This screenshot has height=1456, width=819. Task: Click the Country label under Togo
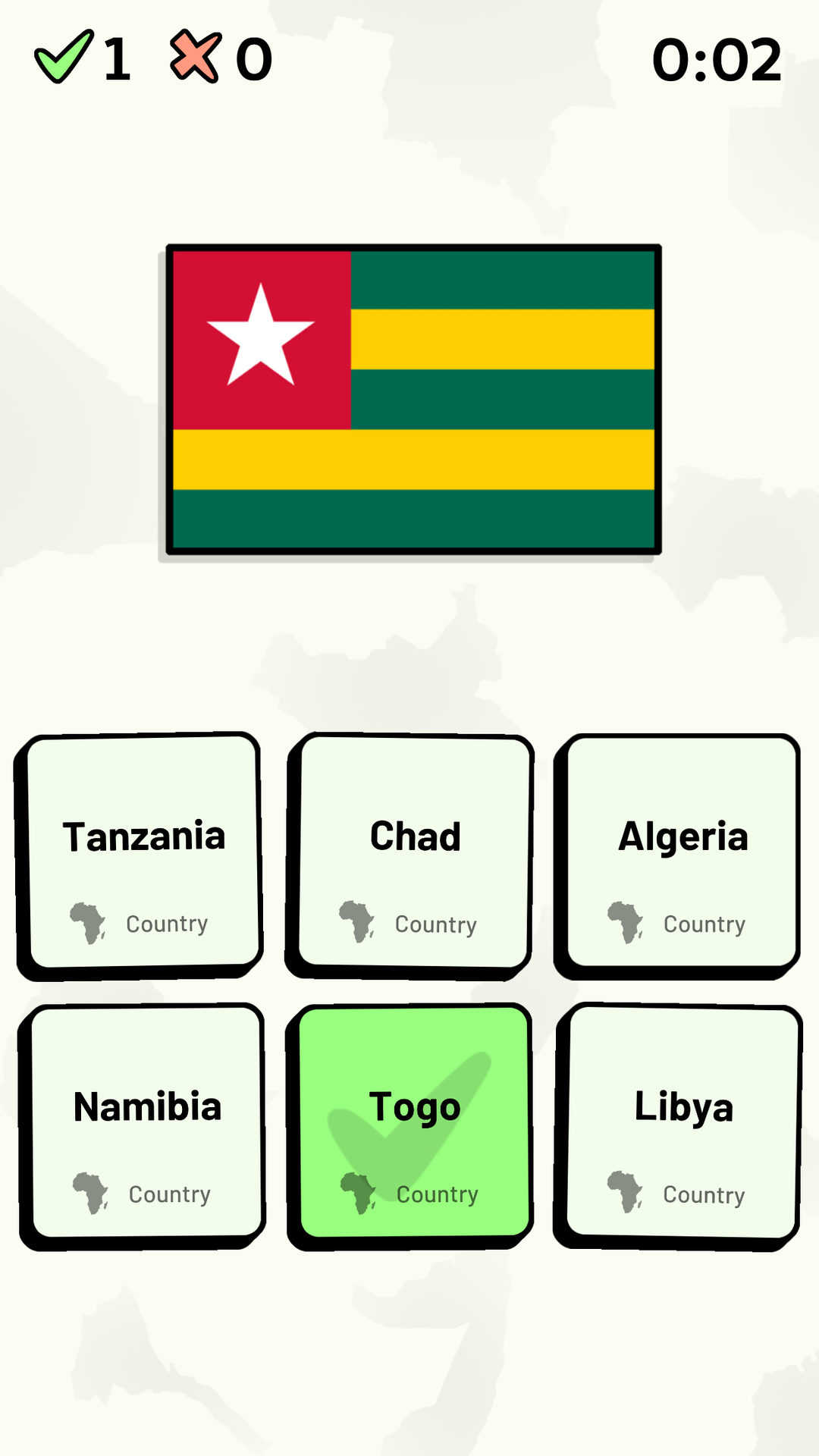pyautogui.click(x=437, y=1194)
